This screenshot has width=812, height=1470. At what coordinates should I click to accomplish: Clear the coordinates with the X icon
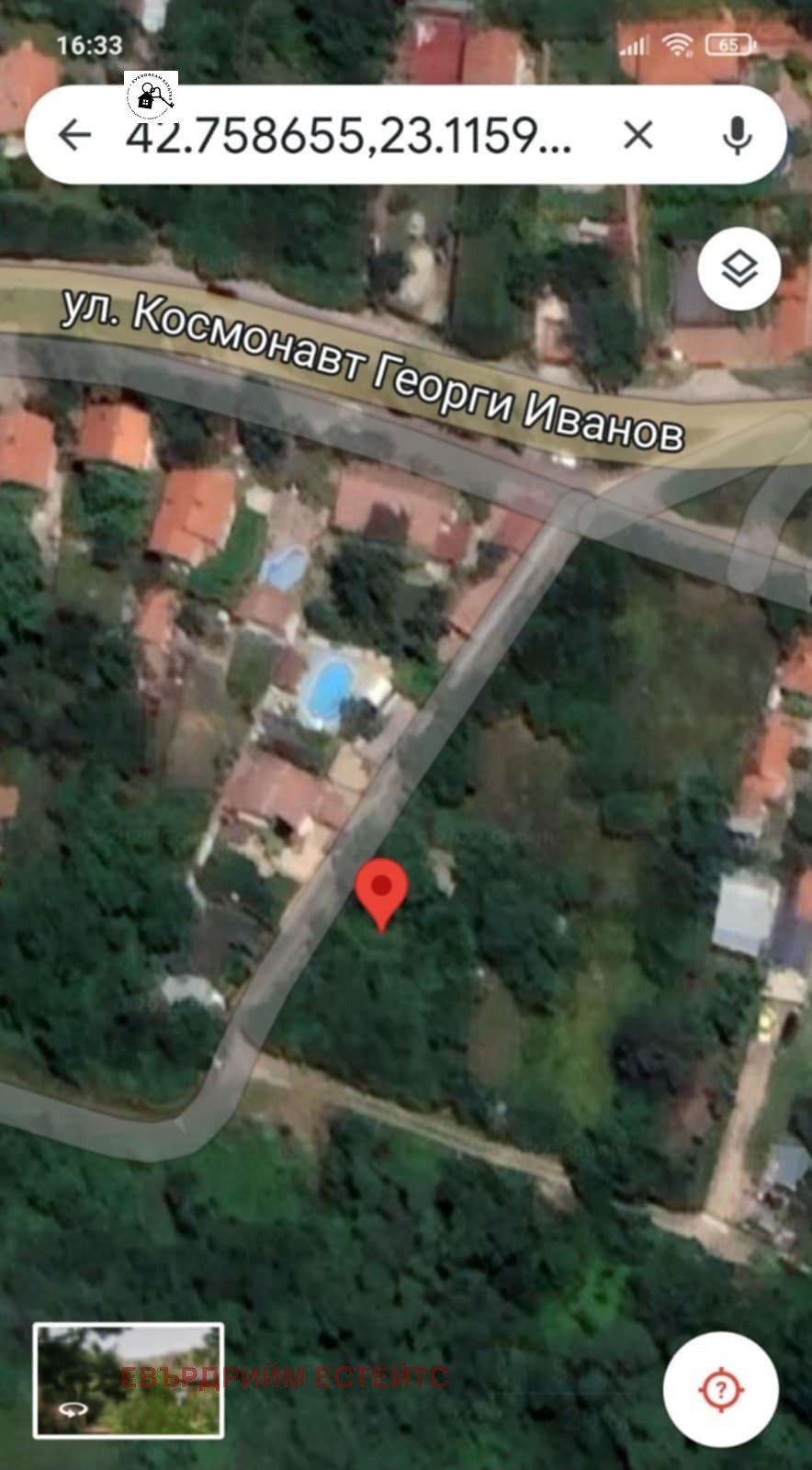coord(638,136)
